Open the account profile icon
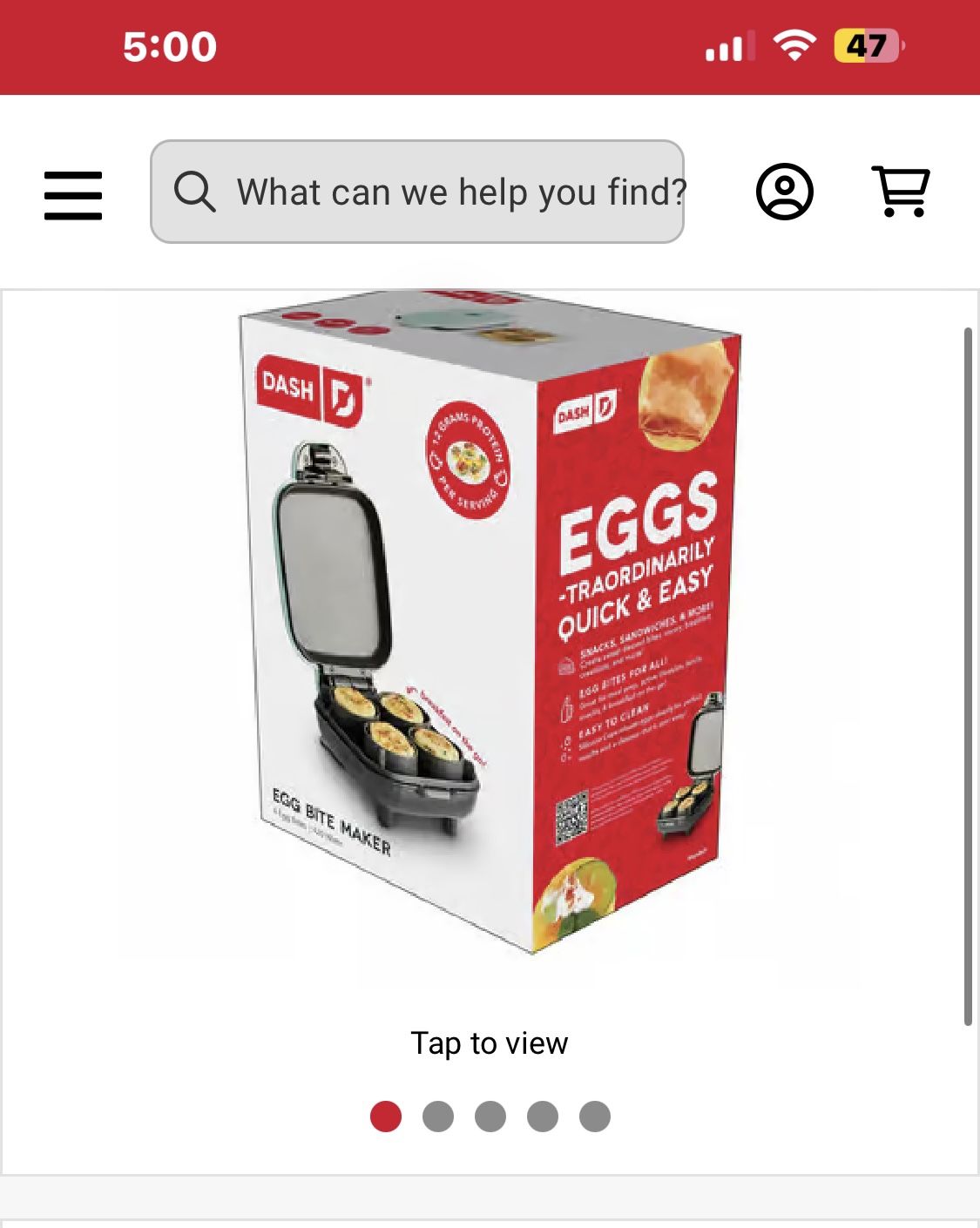This screenshot has width=980, height=1228. pyautogui.click(x=784, y=192)
